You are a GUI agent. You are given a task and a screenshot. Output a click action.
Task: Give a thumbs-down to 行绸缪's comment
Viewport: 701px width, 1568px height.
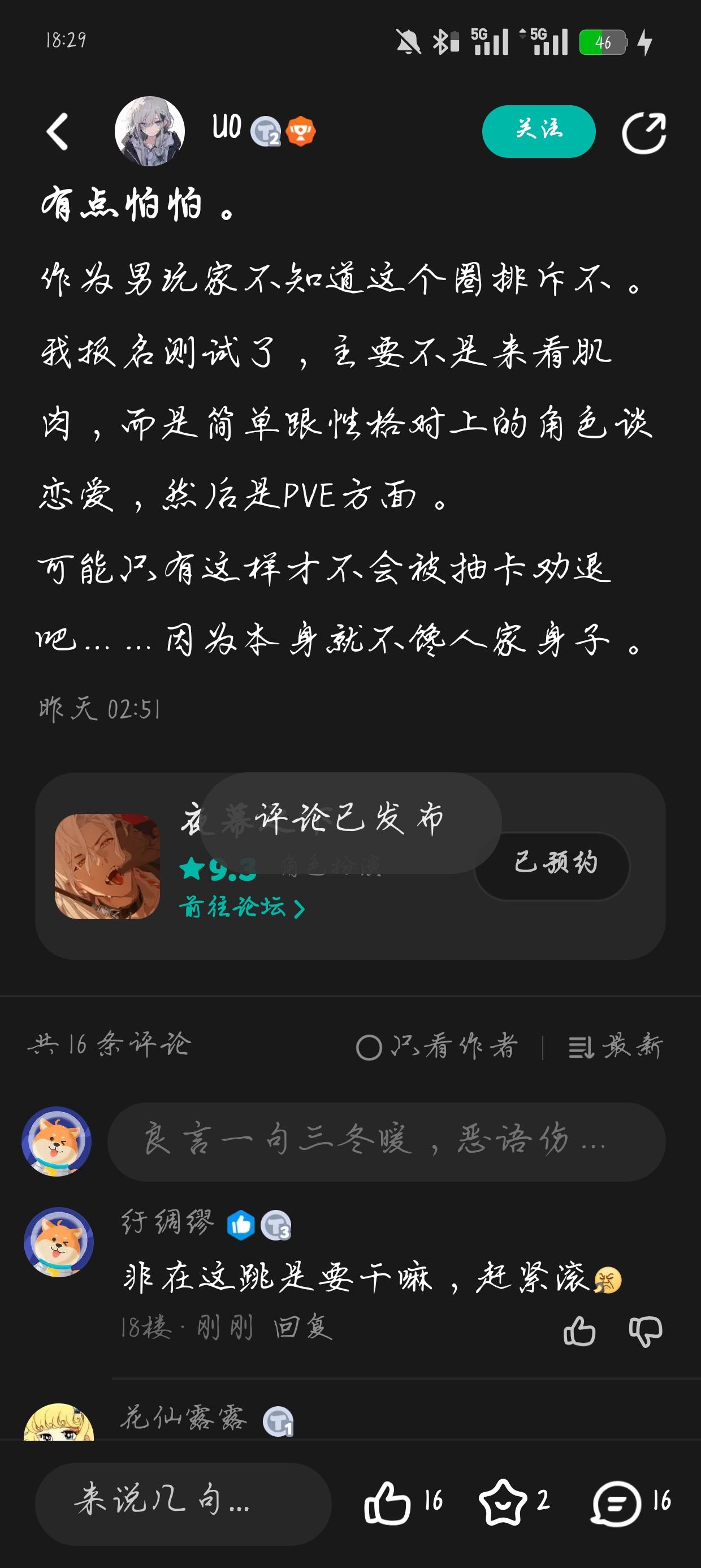tap(647, 1329)
